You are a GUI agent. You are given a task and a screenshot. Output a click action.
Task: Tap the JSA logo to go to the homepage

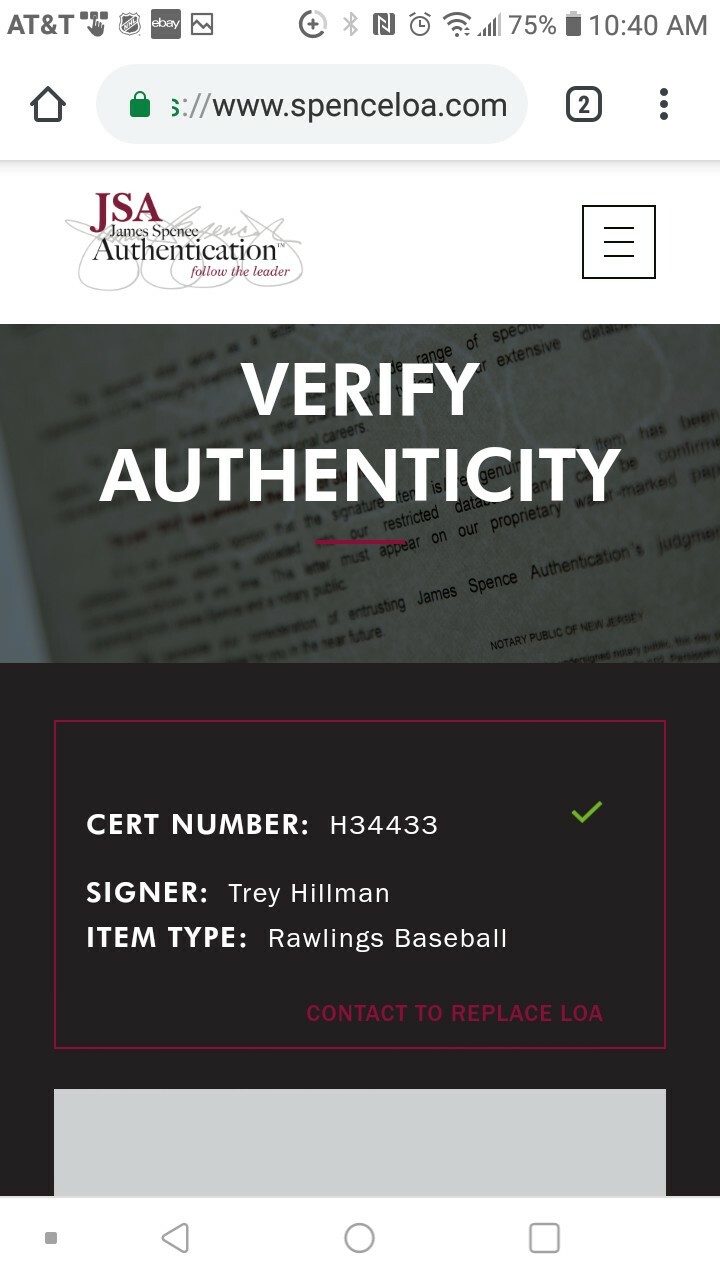(184, 240)
